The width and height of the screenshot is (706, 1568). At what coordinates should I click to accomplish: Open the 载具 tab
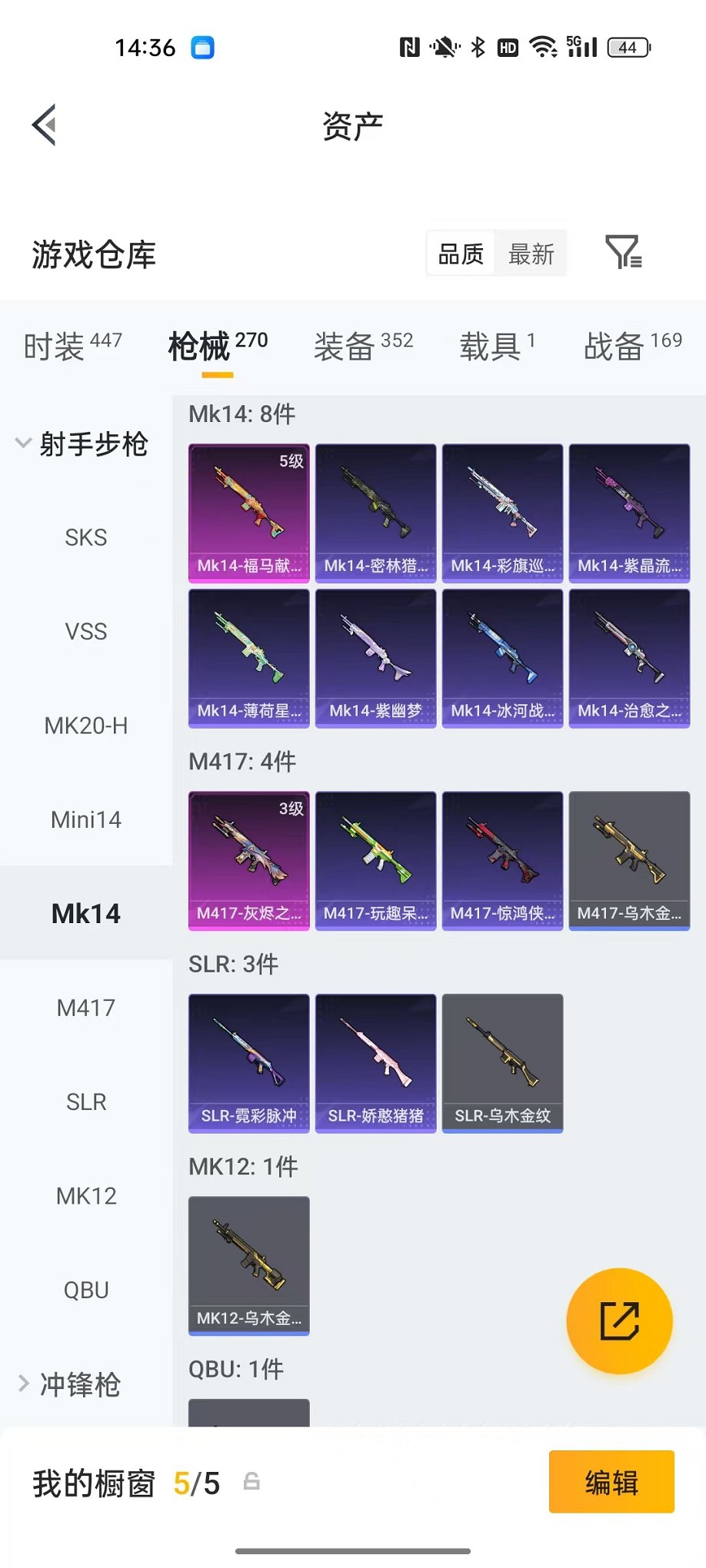pyautogui.click(x=498, y=346)
